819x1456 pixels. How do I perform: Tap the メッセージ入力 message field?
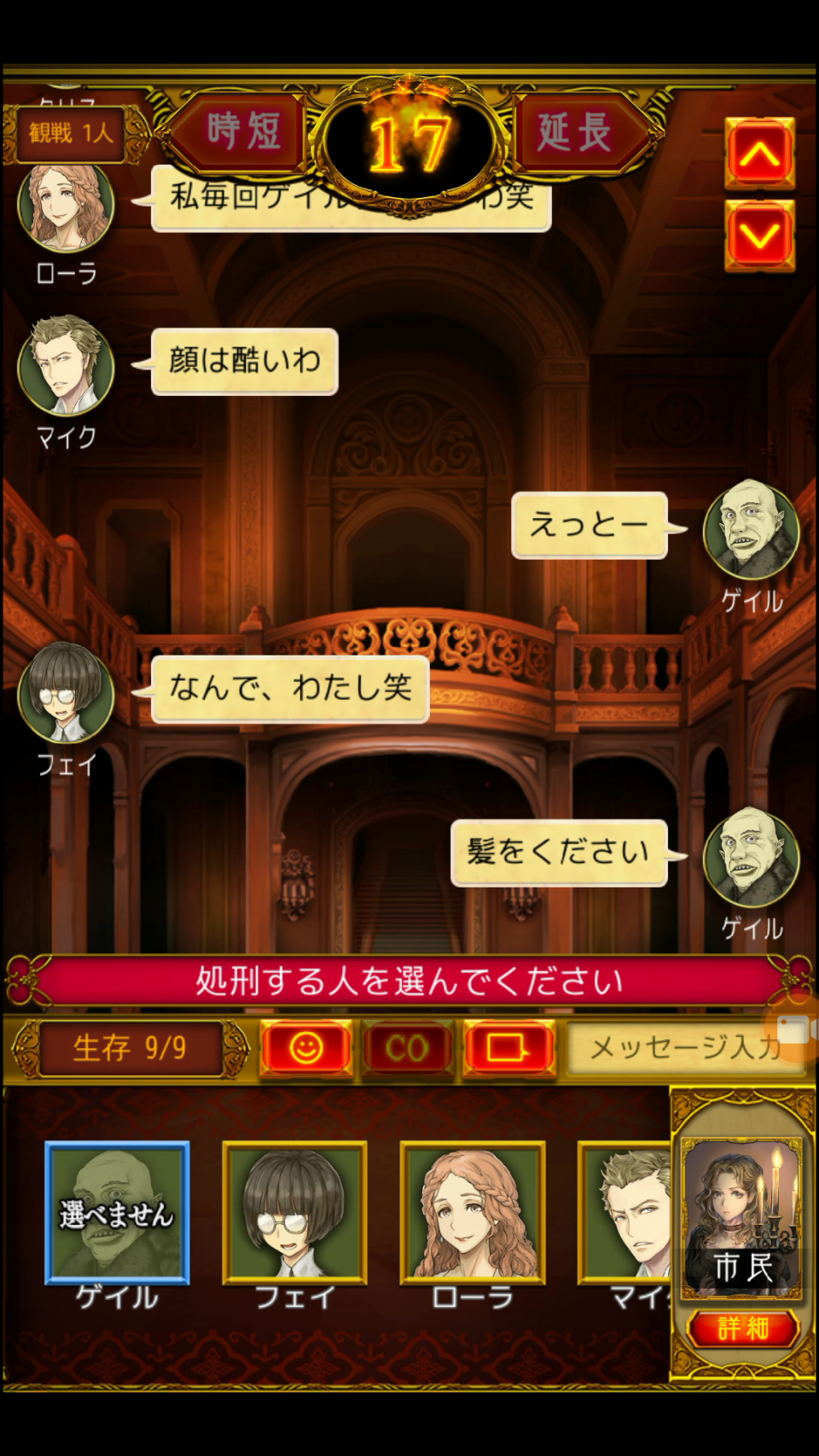coord(674,1048)
